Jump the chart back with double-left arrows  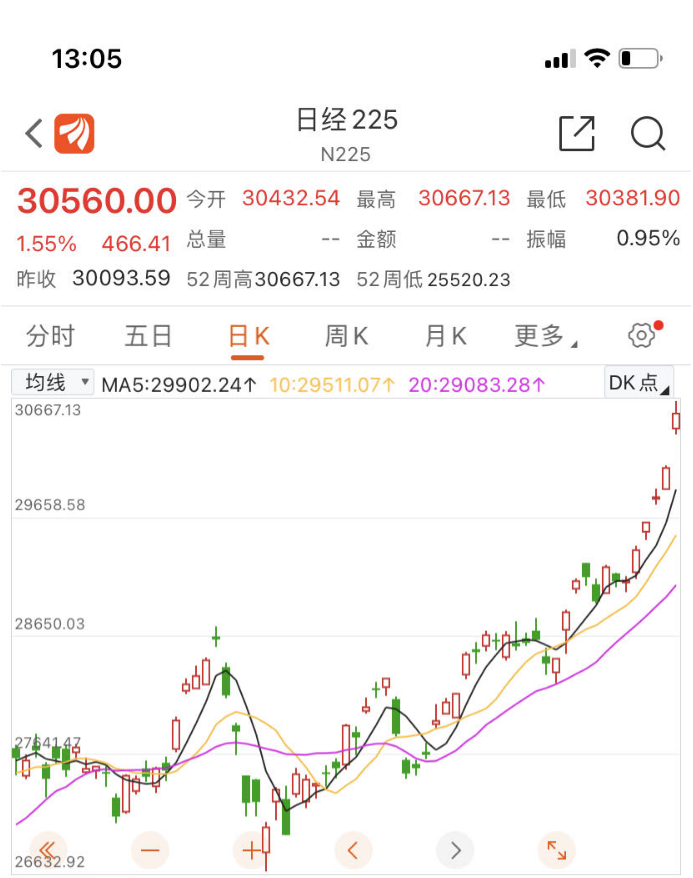click(48, 851)
